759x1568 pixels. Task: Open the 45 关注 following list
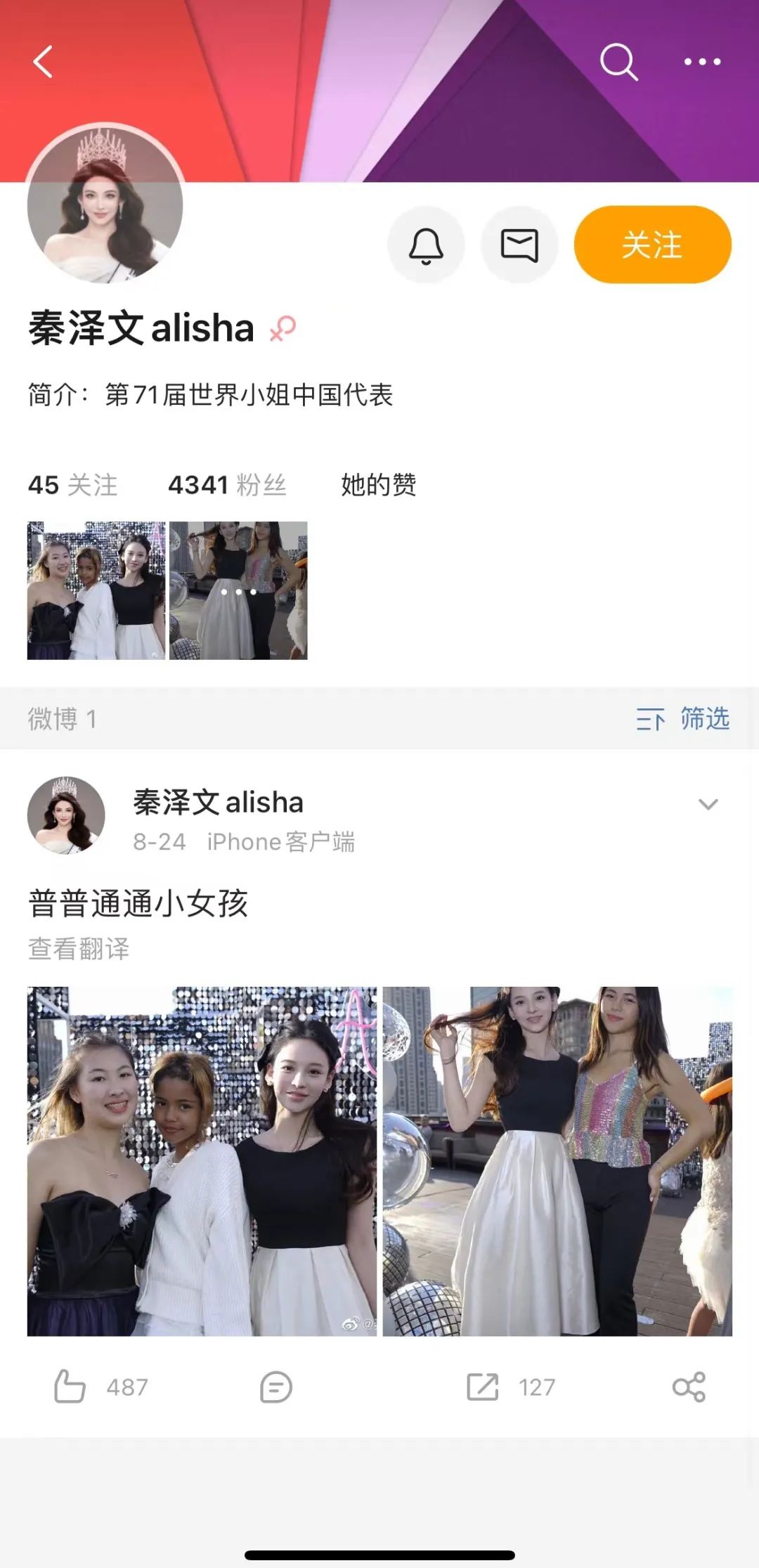[73, 485]
